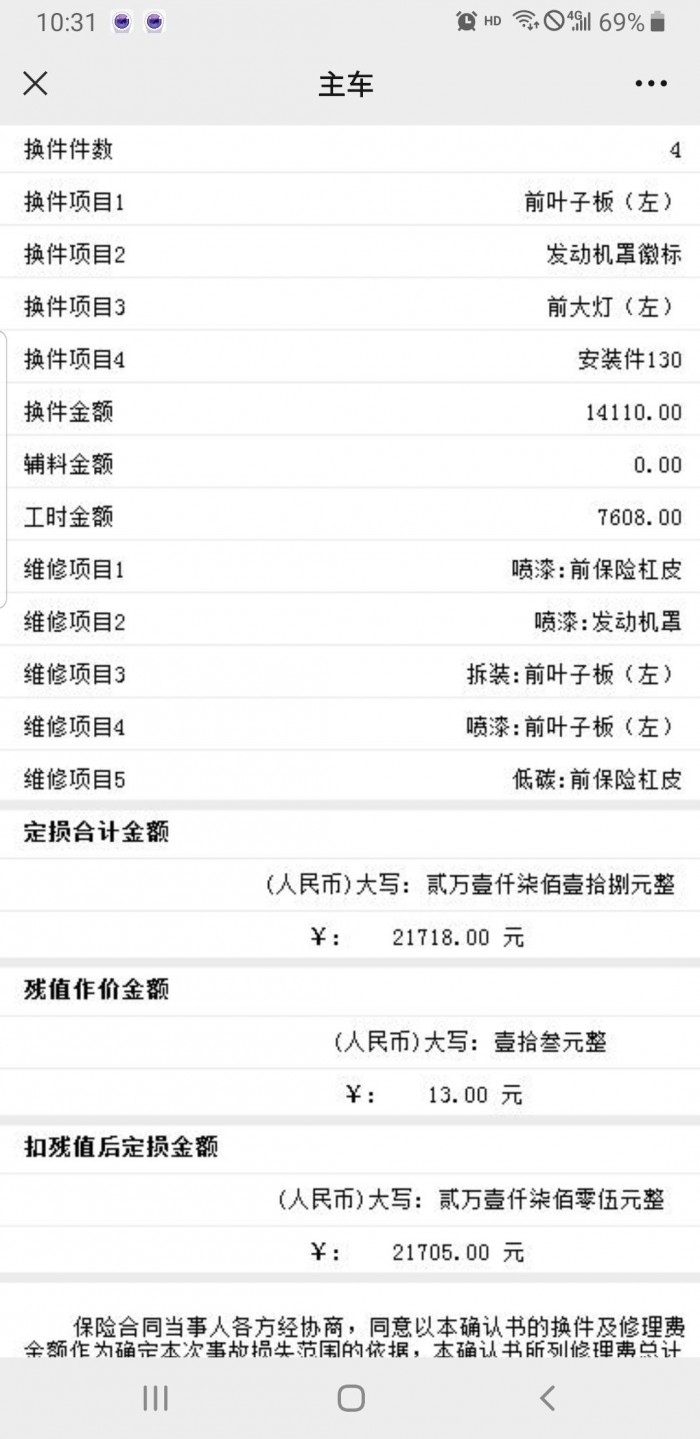Open the three-dot overflow menu
Viewport: 700px width, 1439px height.
(x=650, y=84)
